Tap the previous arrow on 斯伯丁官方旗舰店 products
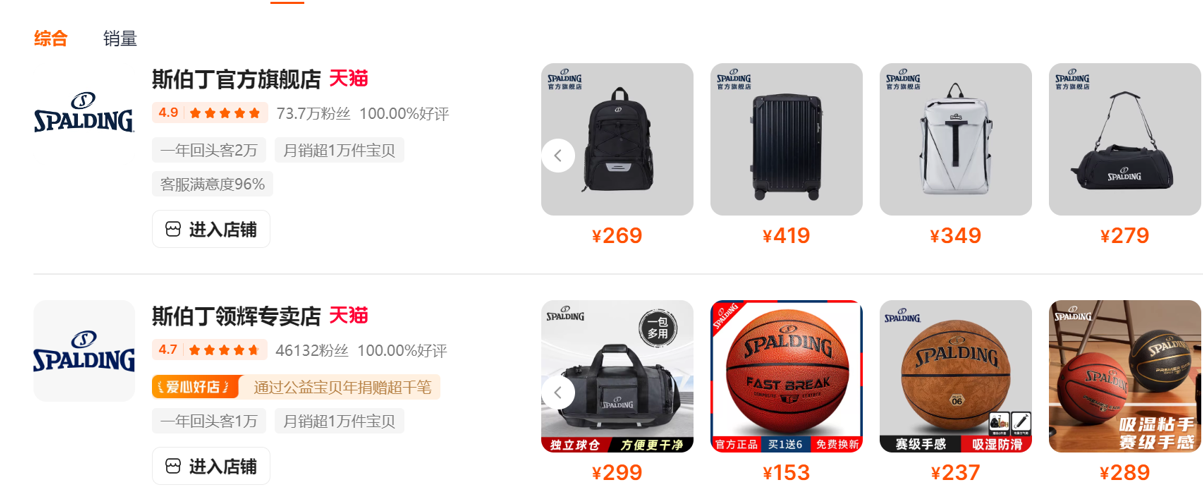The width and height of the screenshot is (1203, 486). pyautogui.click(x=558, y=155)
